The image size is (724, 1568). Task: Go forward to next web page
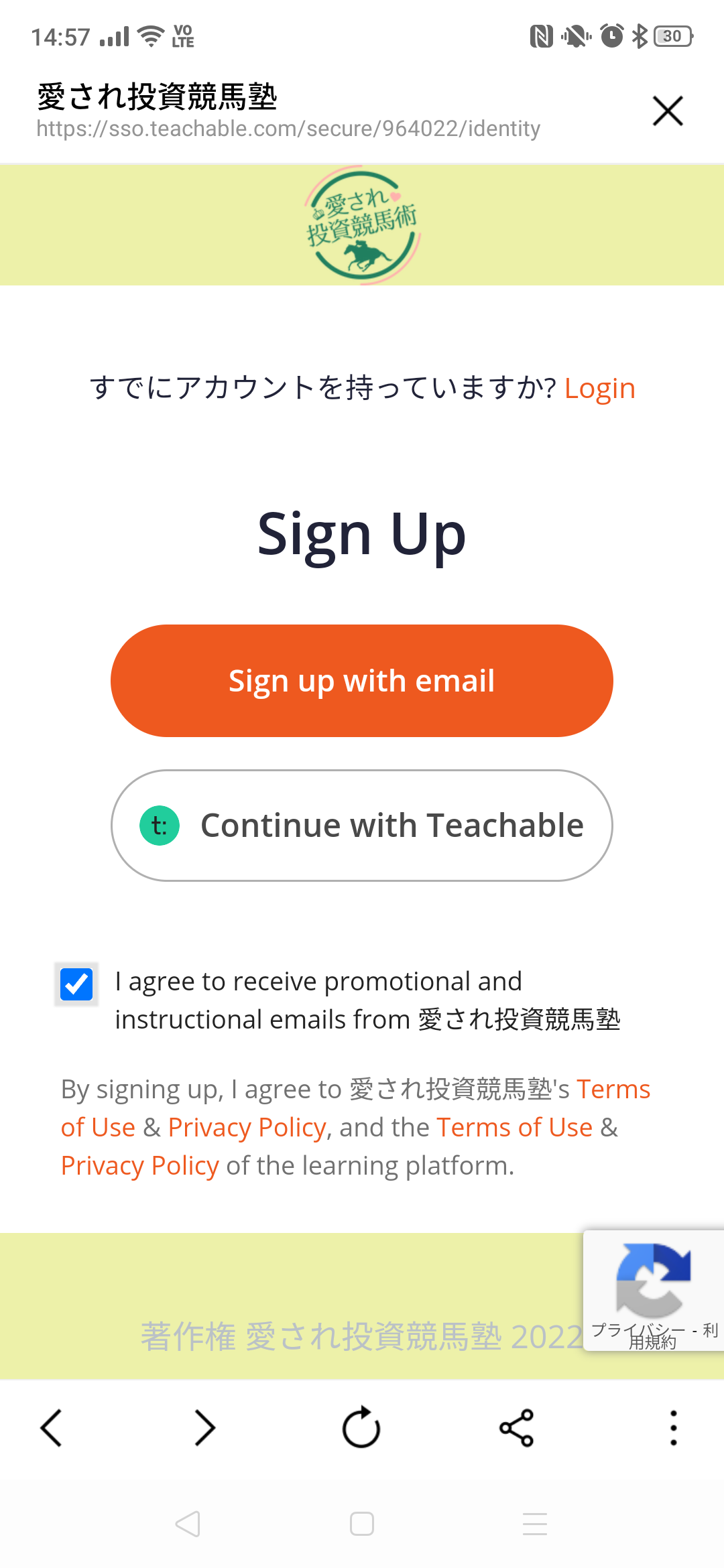click(205, 1428)
